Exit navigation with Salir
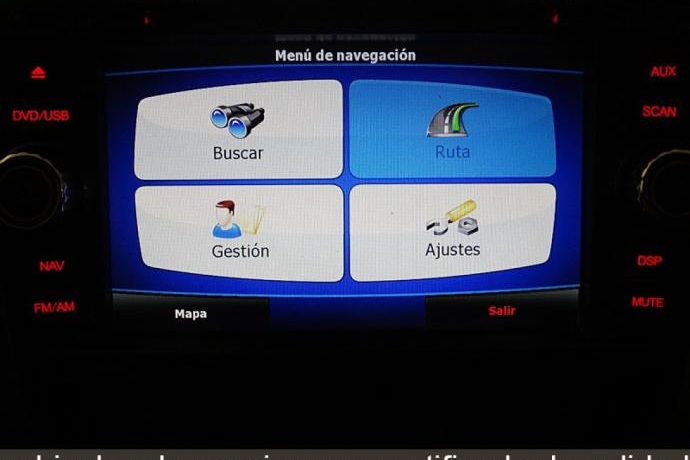Image resolution: width=690 pixels, height=460 pixels. pyautogui.click(x=501, y=311)
